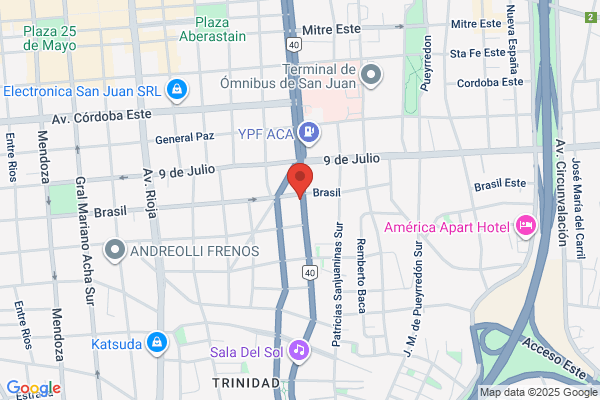
Task: Tap the Katsuda shop marker
Action: pyautogui.click(x=157, y=343)
